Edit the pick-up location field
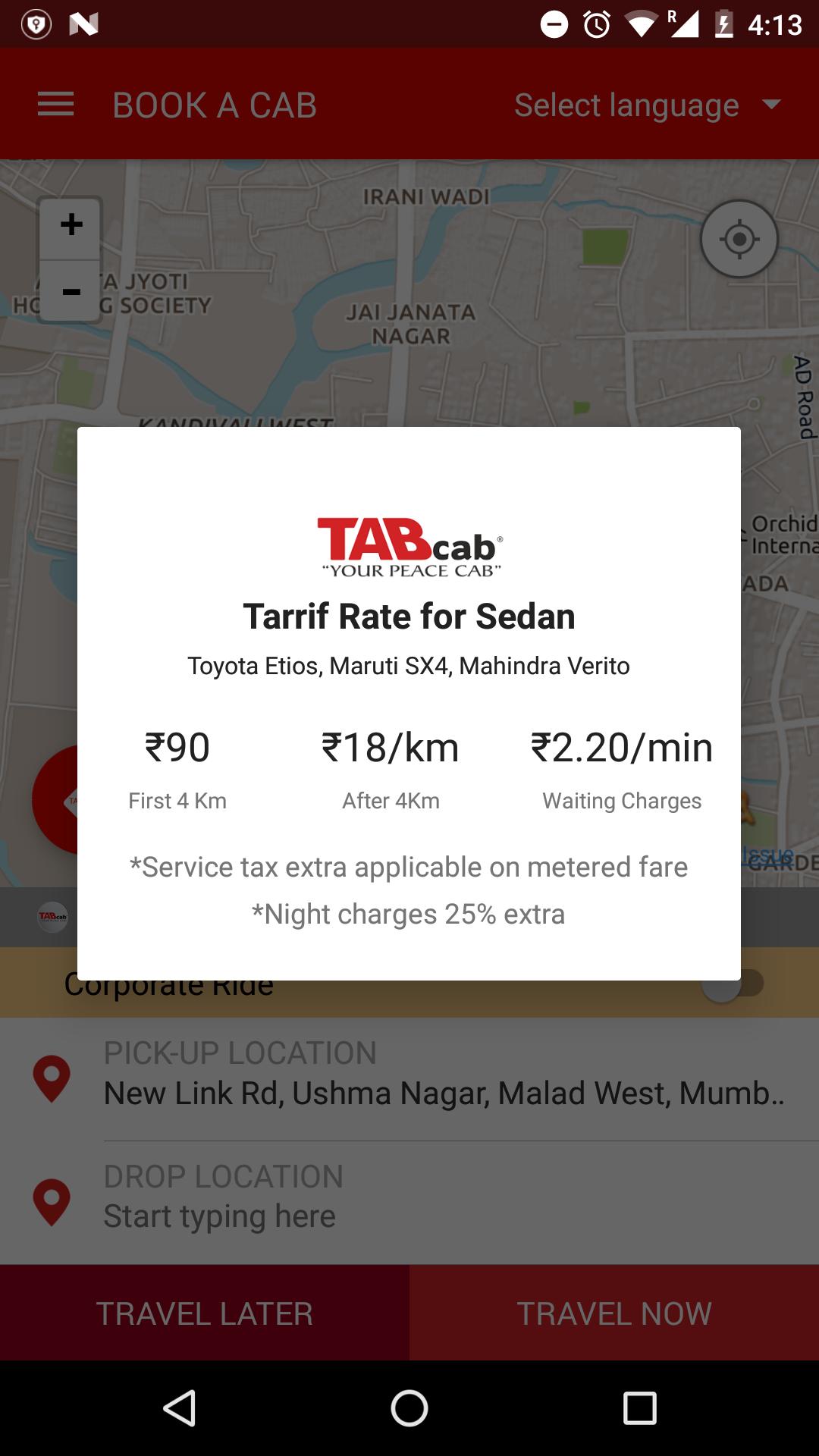Viewport: 819px width, 1456px height. [x=444, y=1093]
